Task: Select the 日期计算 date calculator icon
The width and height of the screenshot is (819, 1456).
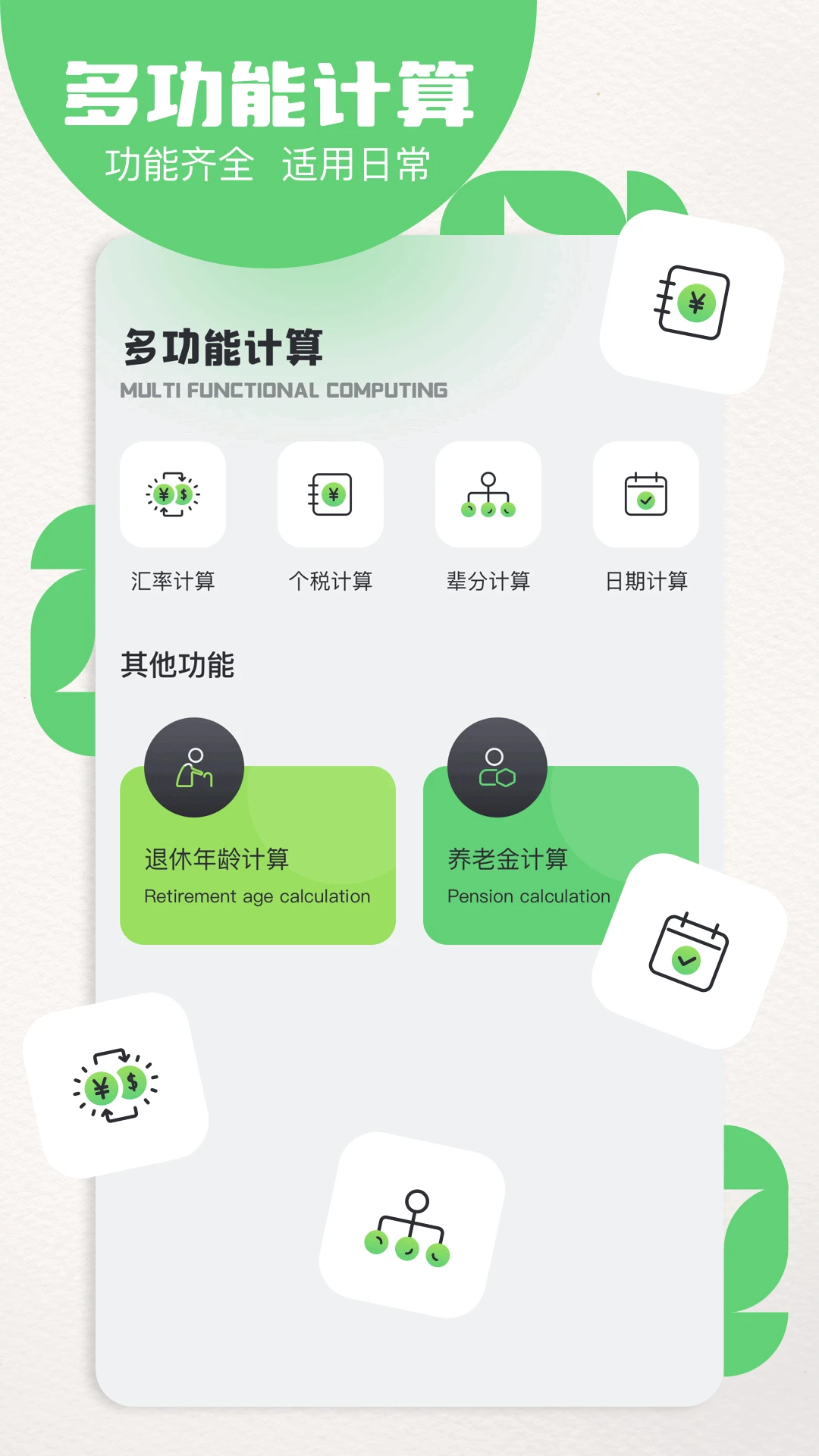Action: click(645, 496)
